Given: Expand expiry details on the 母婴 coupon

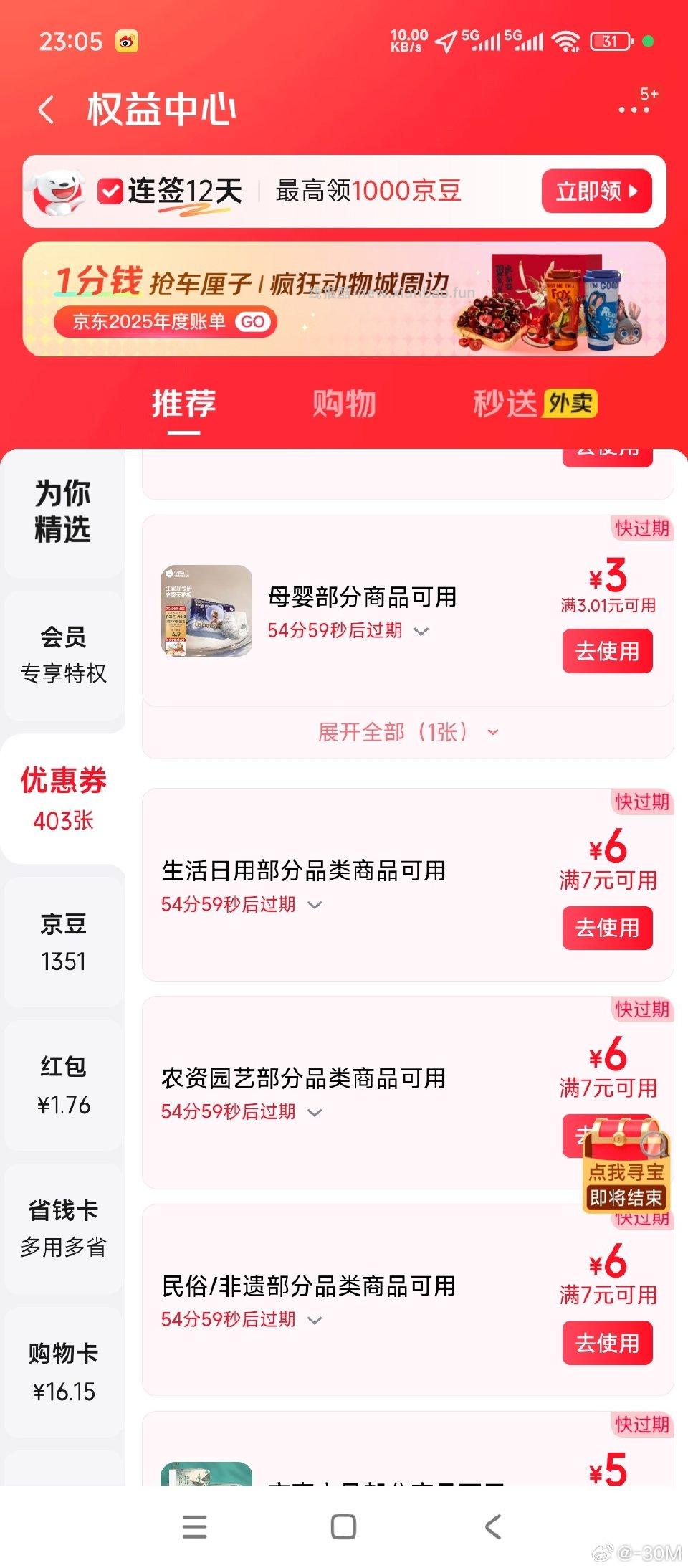Looking at the screenshot, I should point(421,631).
